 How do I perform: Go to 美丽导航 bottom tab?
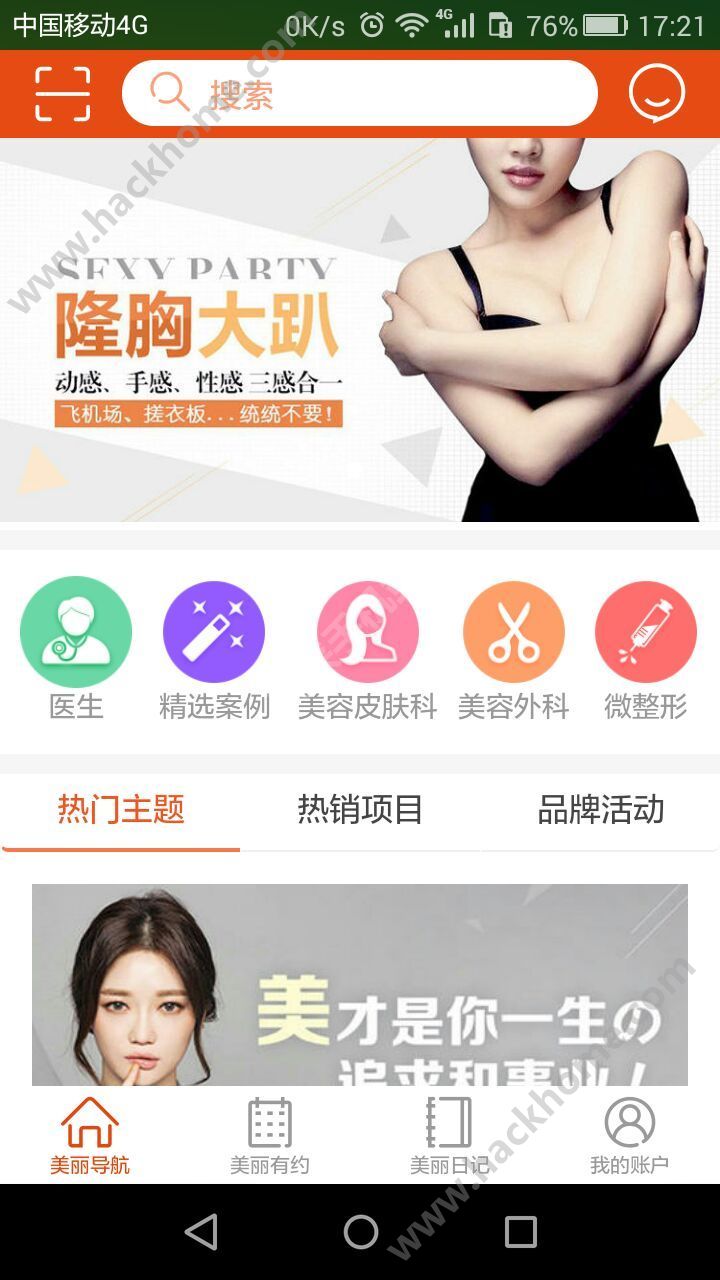point(90,1135)
